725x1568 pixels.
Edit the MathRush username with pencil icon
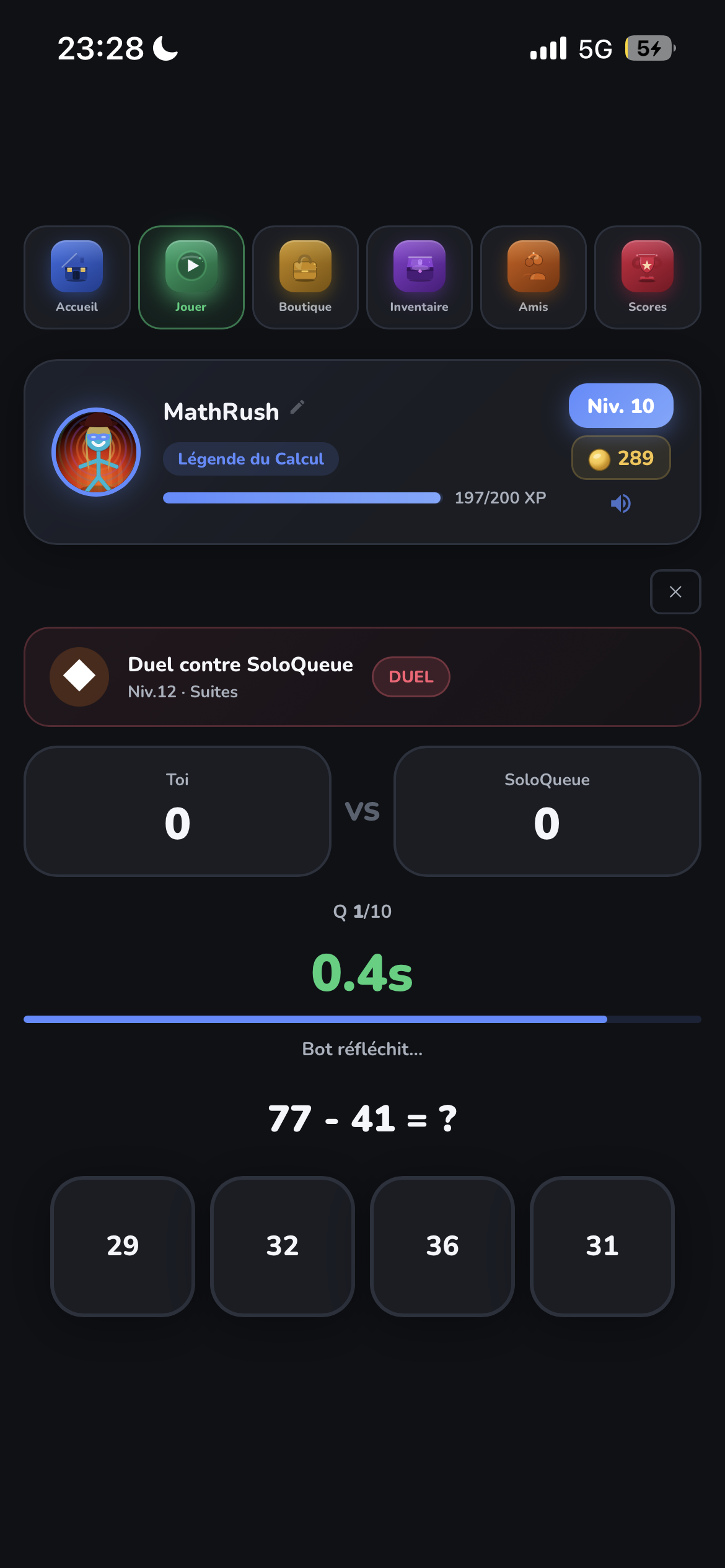click(x=297, y=407)
